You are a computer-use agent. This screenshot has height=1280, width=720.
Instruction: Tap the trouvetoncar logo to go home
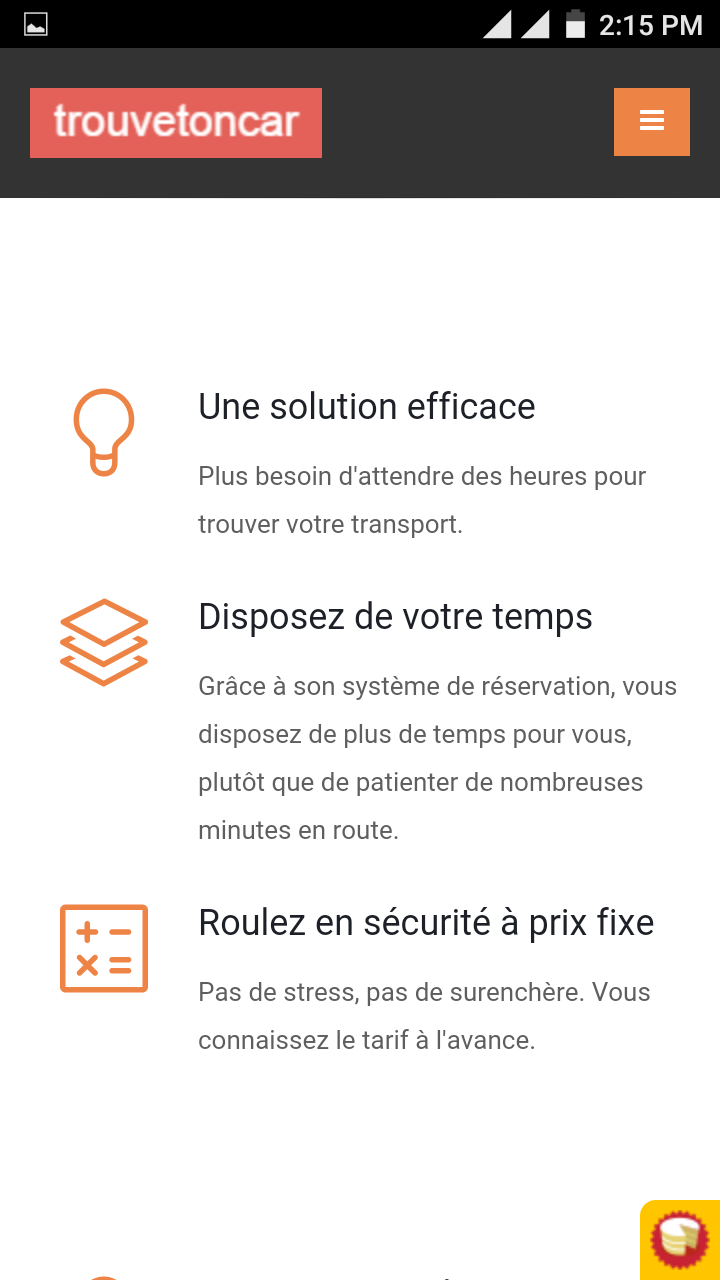(x=176, y=123)
